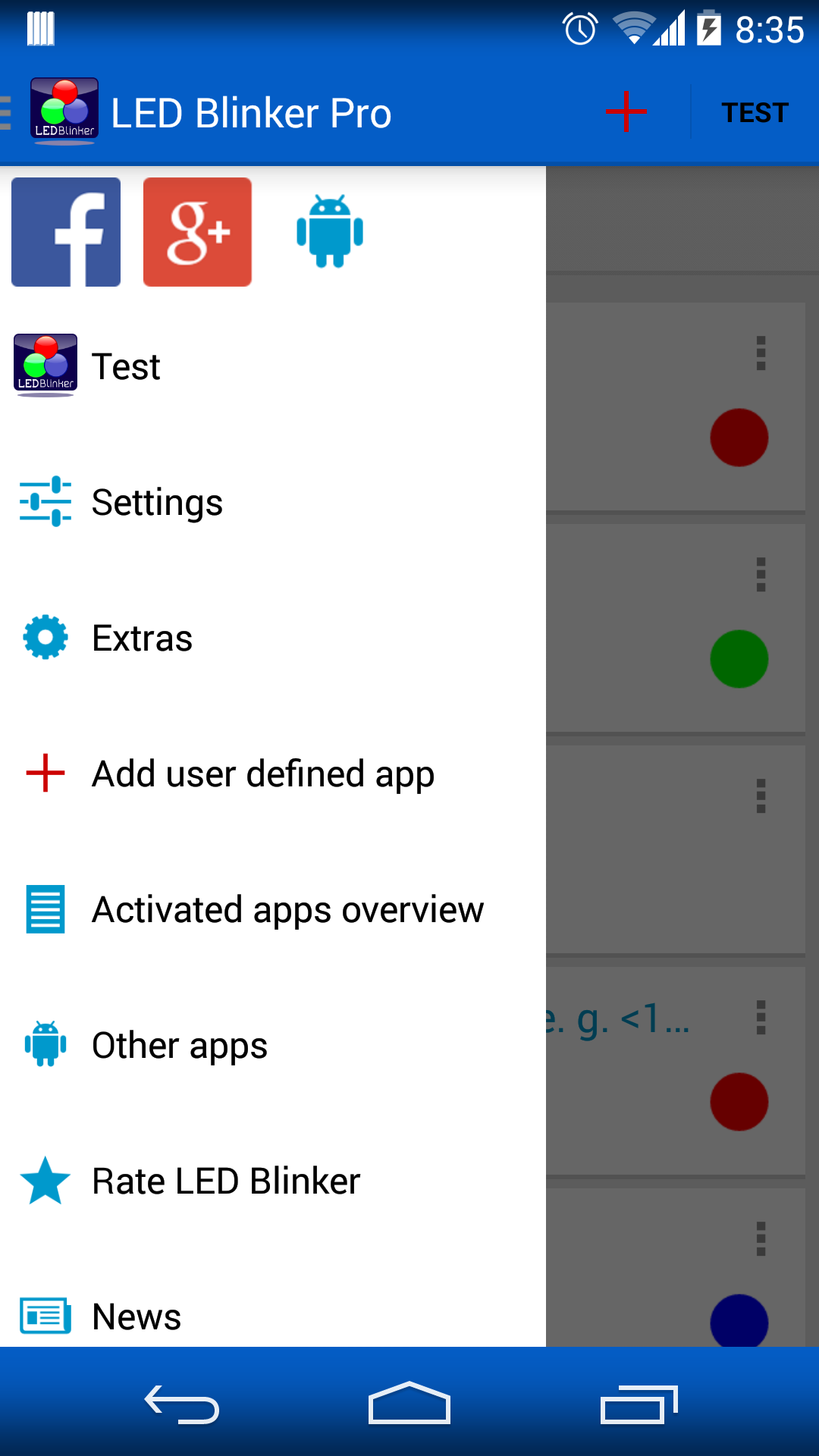Open the Google+ page icon
This screenshot has height=1456, width=819.
(197, 232)
